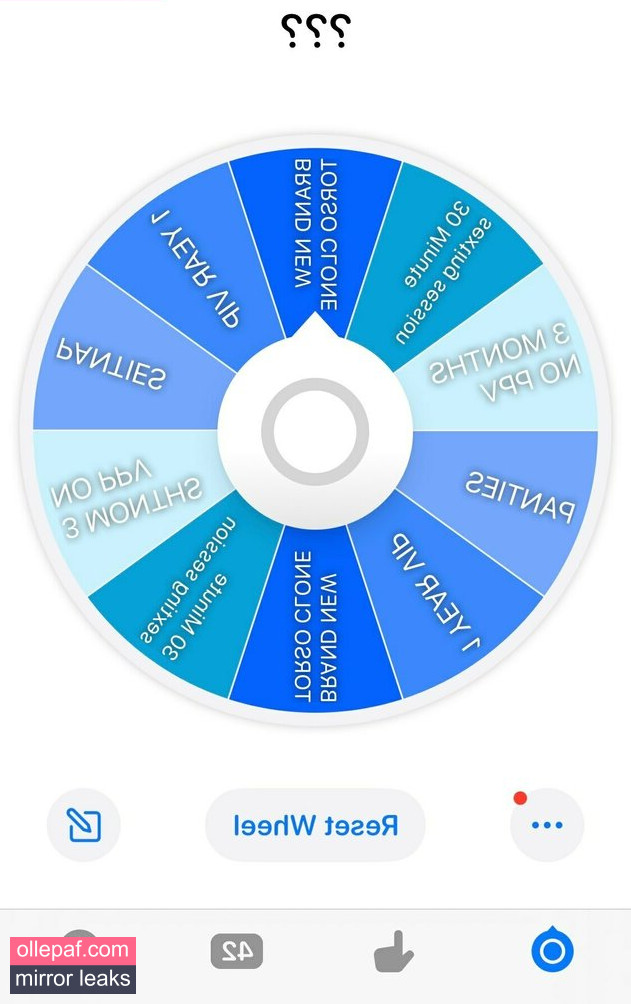Spin the wheel using the center button
This screenshot has width=631, height=1004.
tap(315, 432)
